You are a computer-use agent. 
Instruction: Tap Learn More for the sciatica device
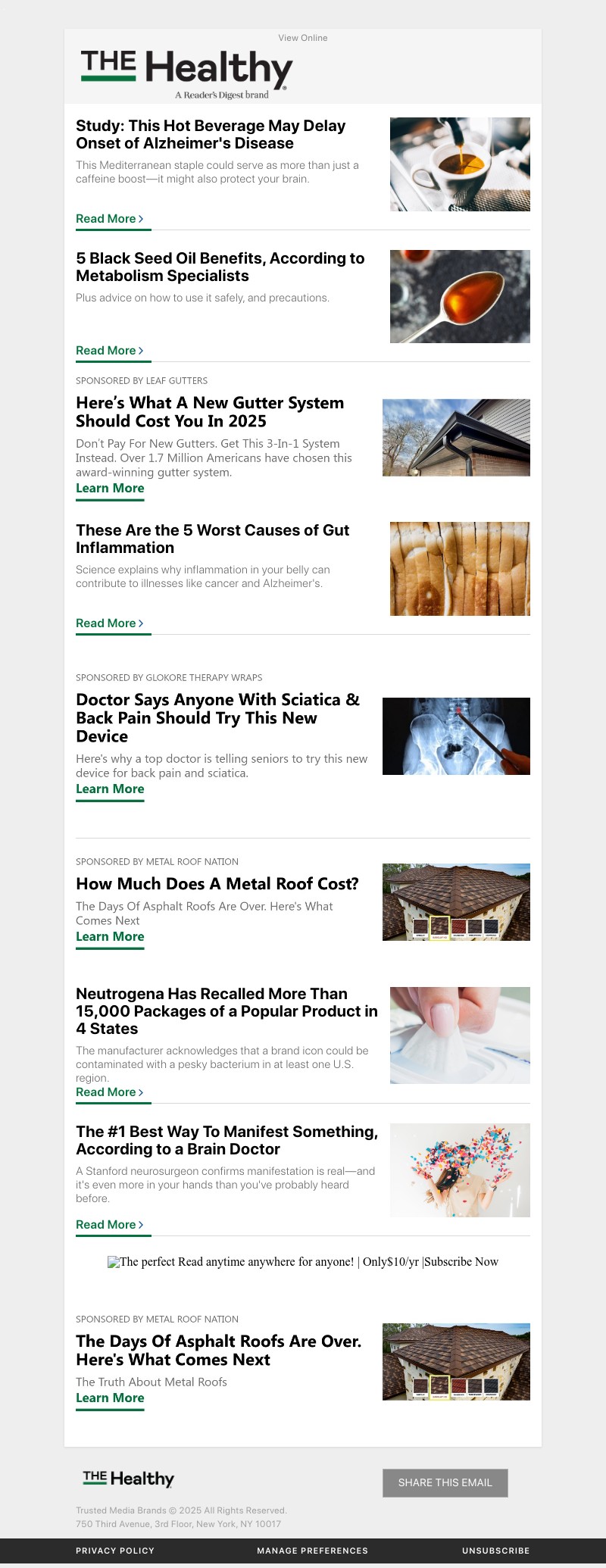[x=110, y=789]
